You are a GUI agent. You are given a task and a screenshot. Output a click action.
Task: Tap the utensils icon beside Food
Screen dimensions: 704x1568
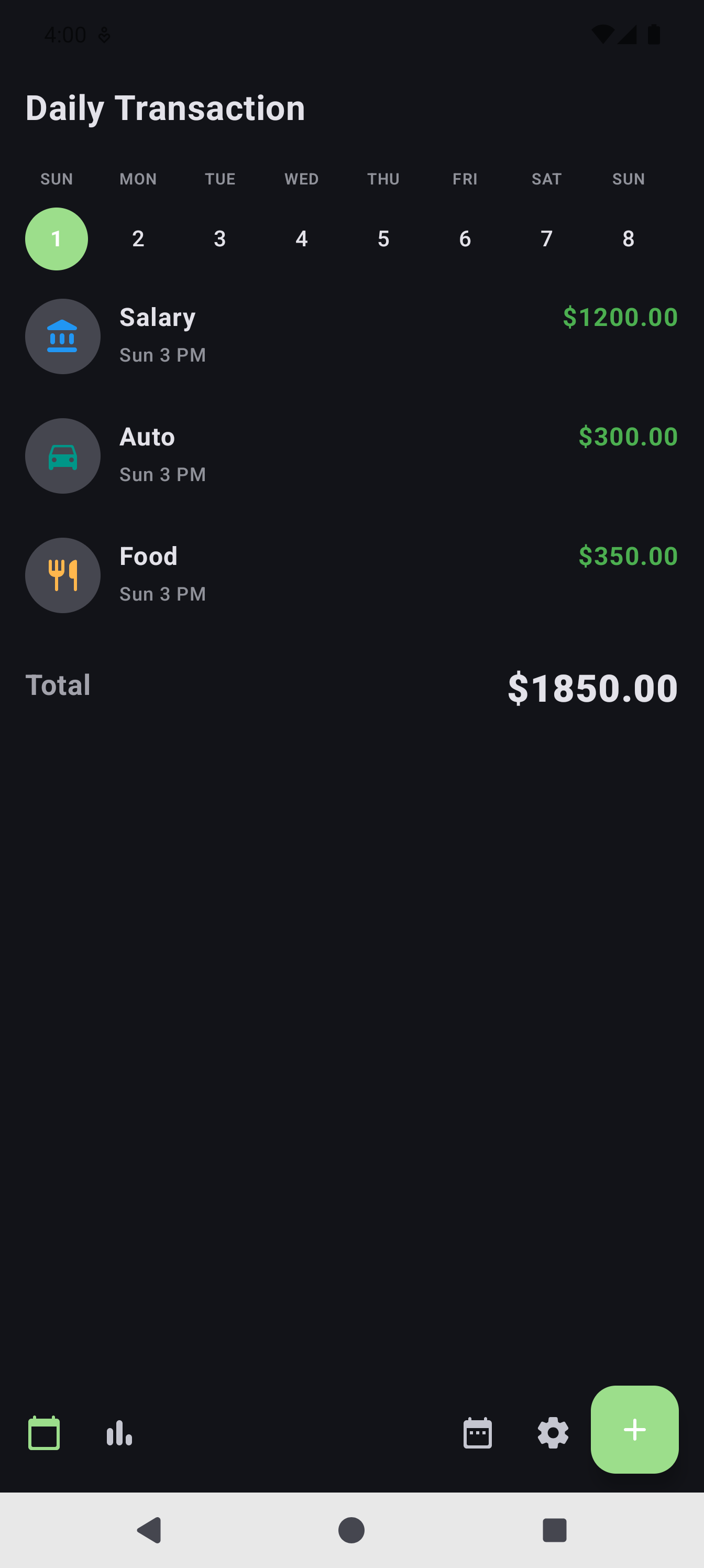click(x=63, y=575)
